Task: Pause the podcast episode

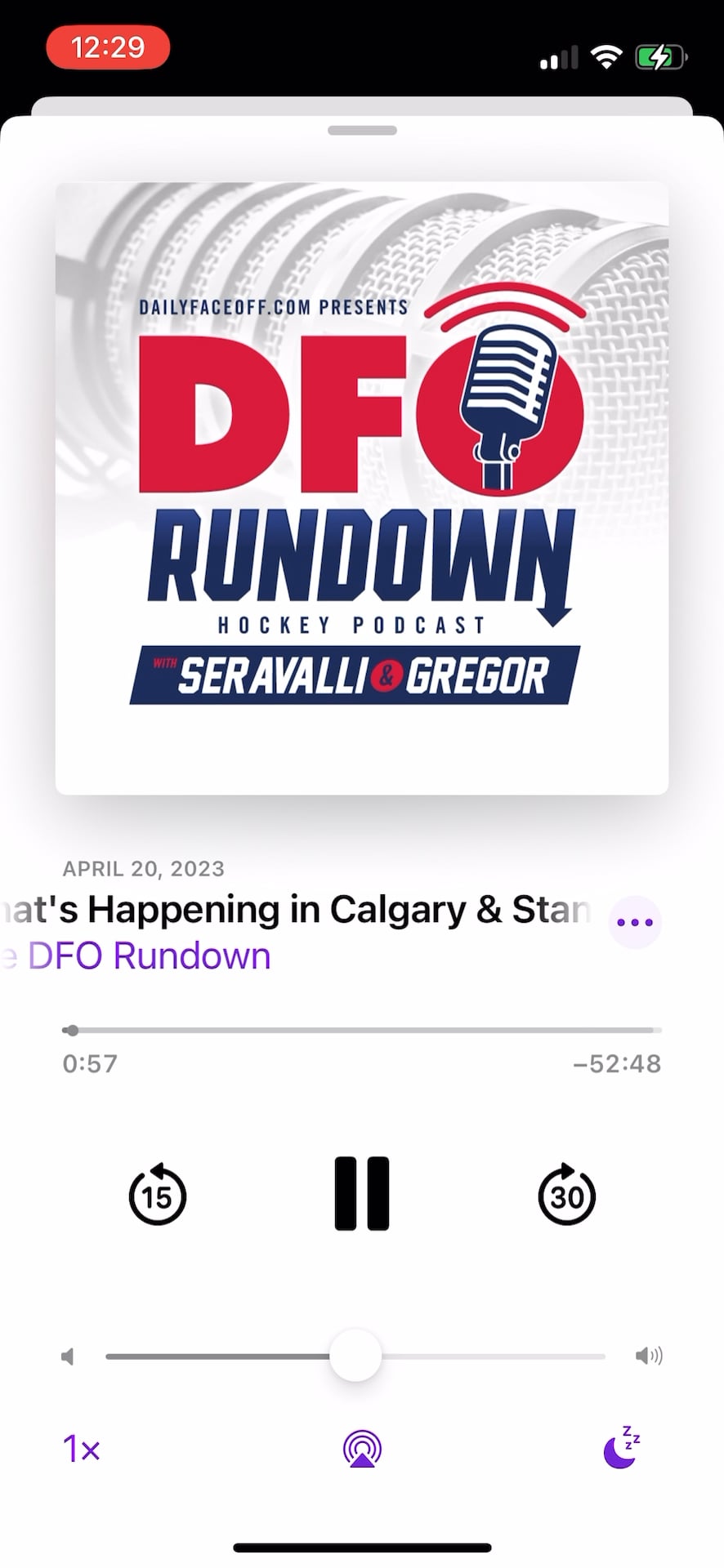Action: (x=362, y=1193)
